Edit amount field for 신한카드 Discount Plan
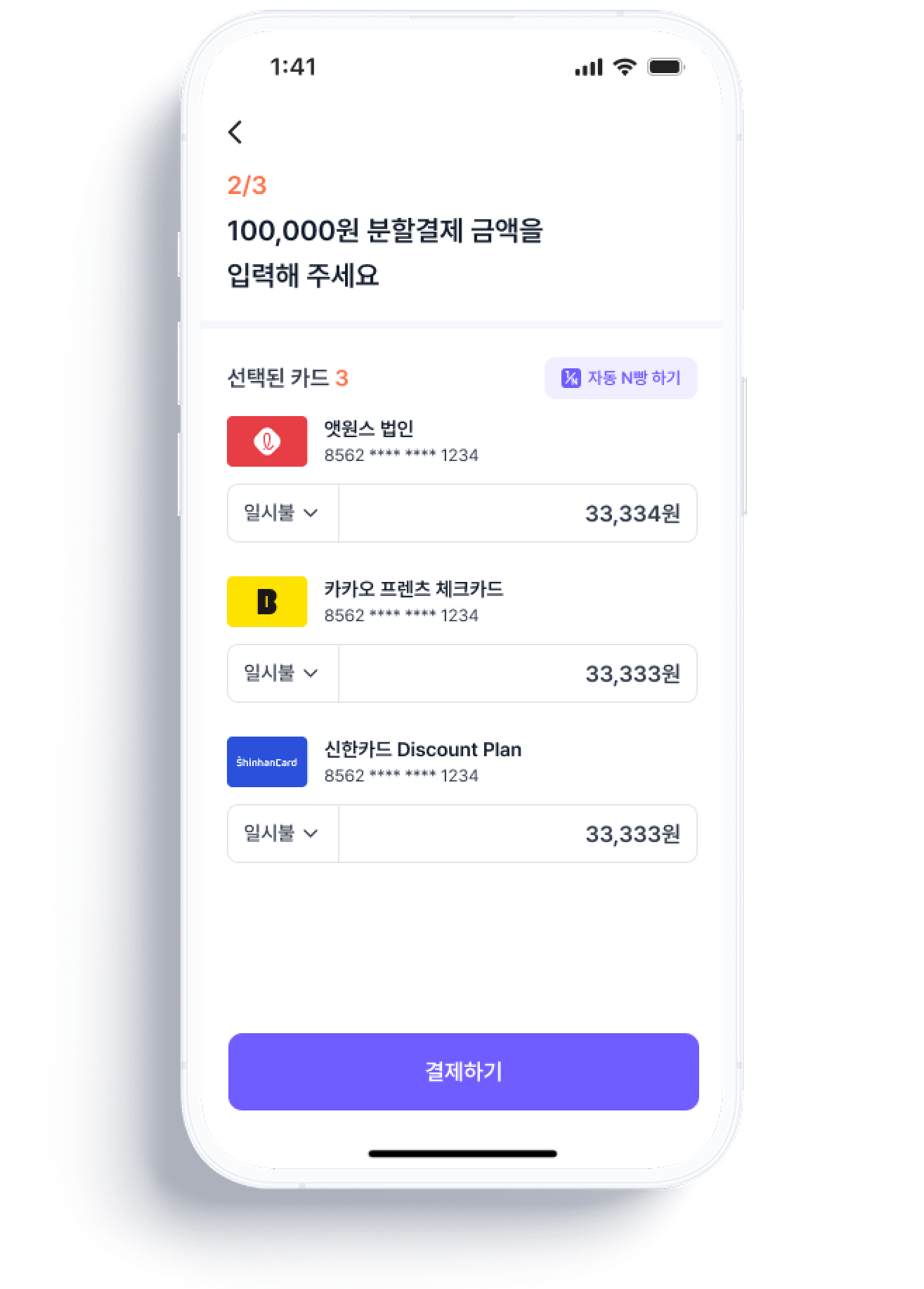Viewport: 924px width, 1289px height. (x=518, y=834)
